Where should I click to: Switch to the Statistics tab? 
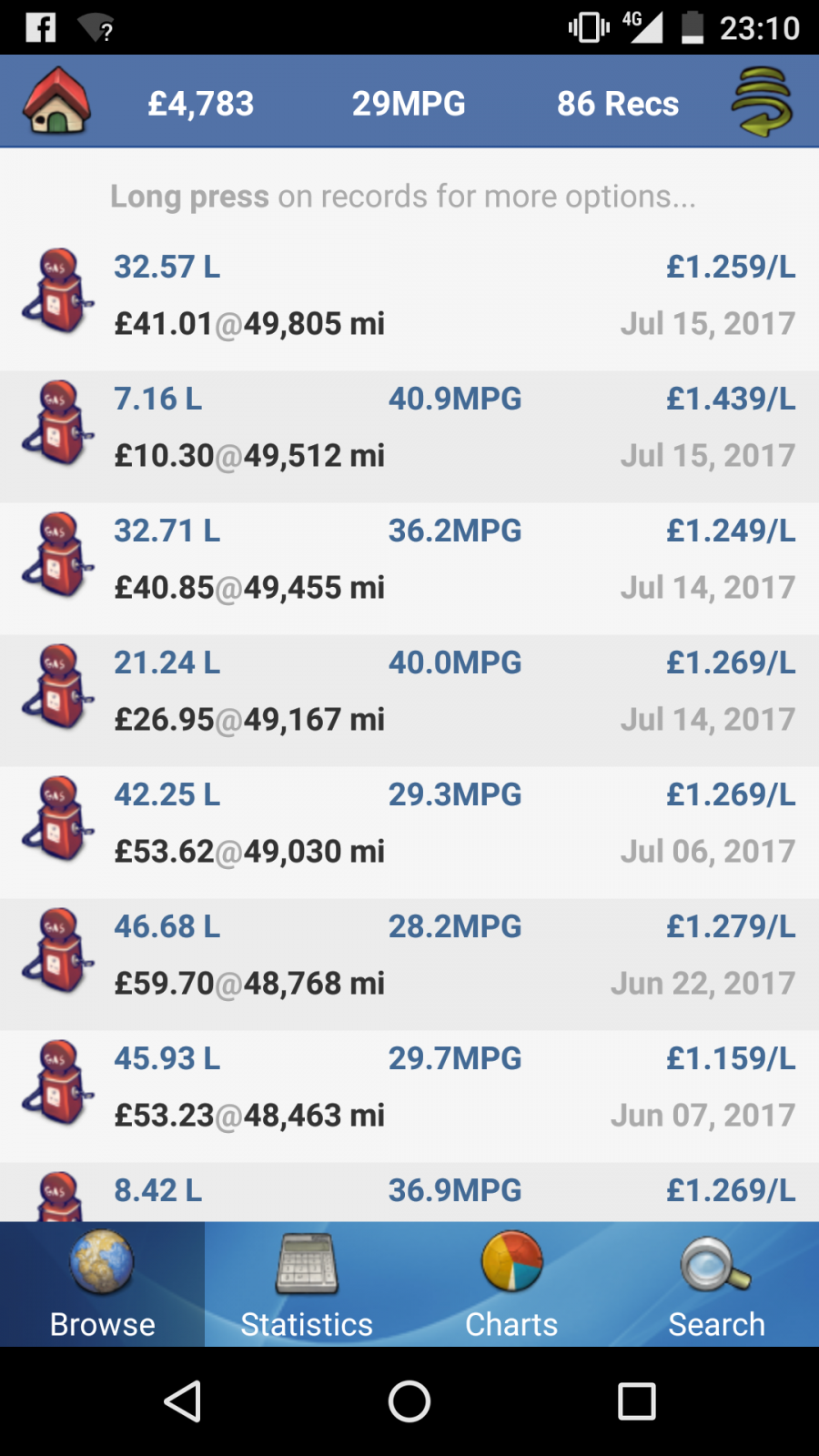[x=307, y=1284]
